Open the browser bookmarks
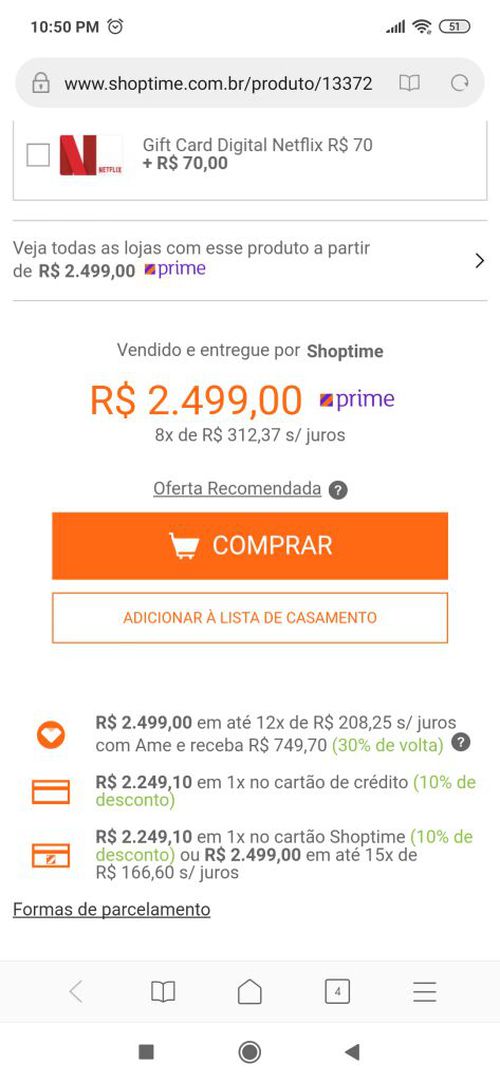 tap(163, 992)
